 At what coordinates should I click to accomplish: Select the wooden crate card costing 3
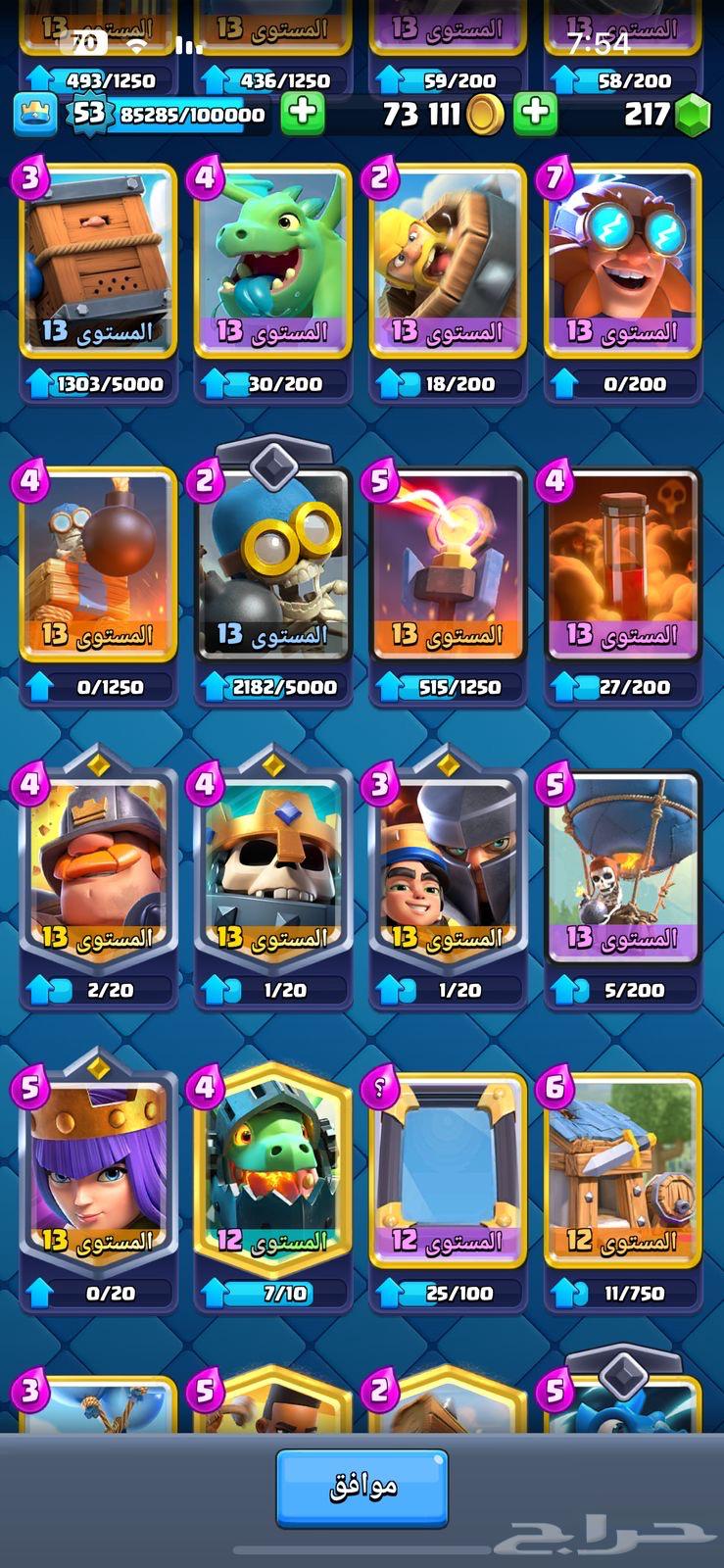[97, 262]
